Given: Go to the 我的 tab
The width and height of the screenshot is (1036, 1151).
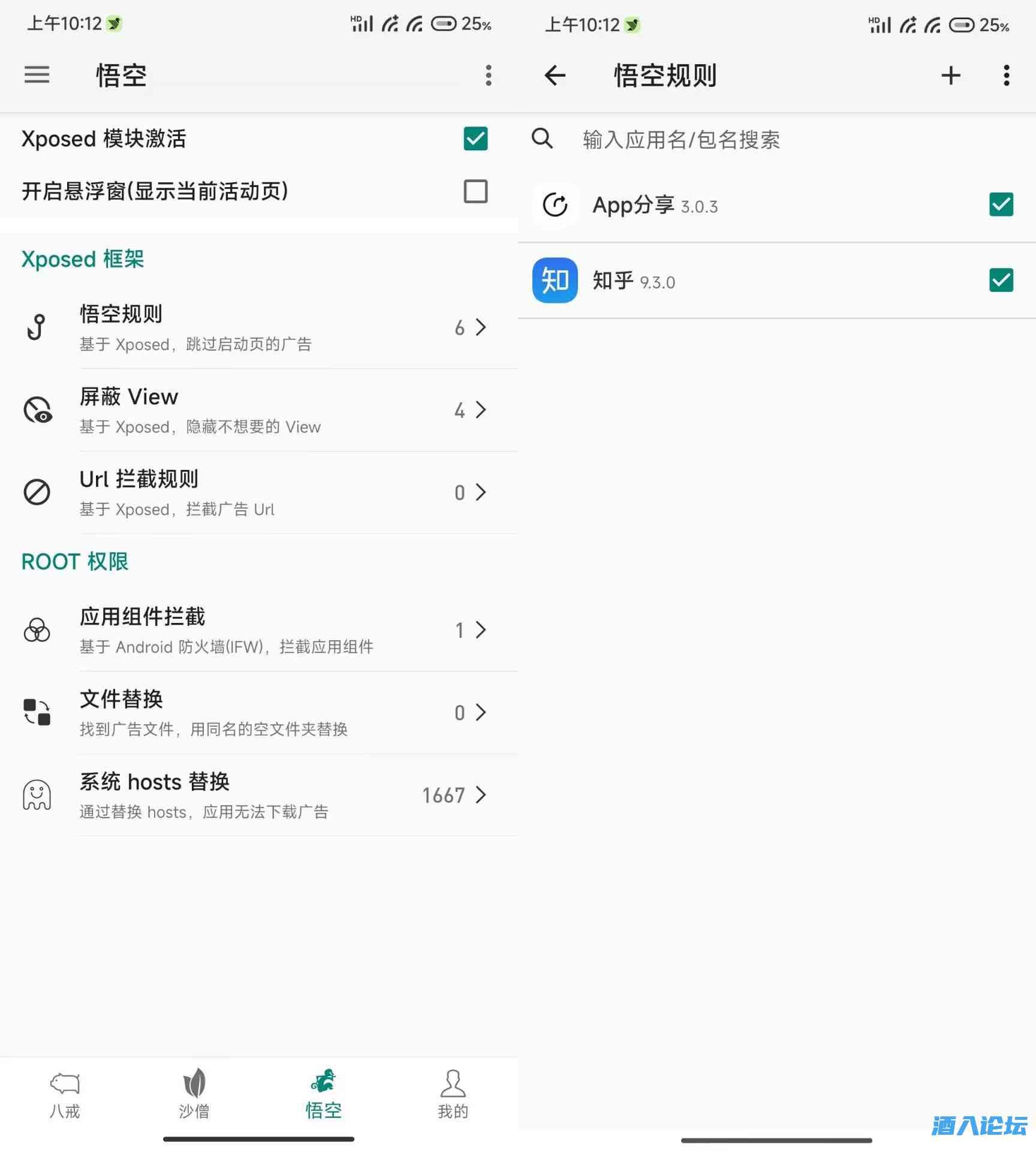Looking at the screenshot, I should point(453,1094).
